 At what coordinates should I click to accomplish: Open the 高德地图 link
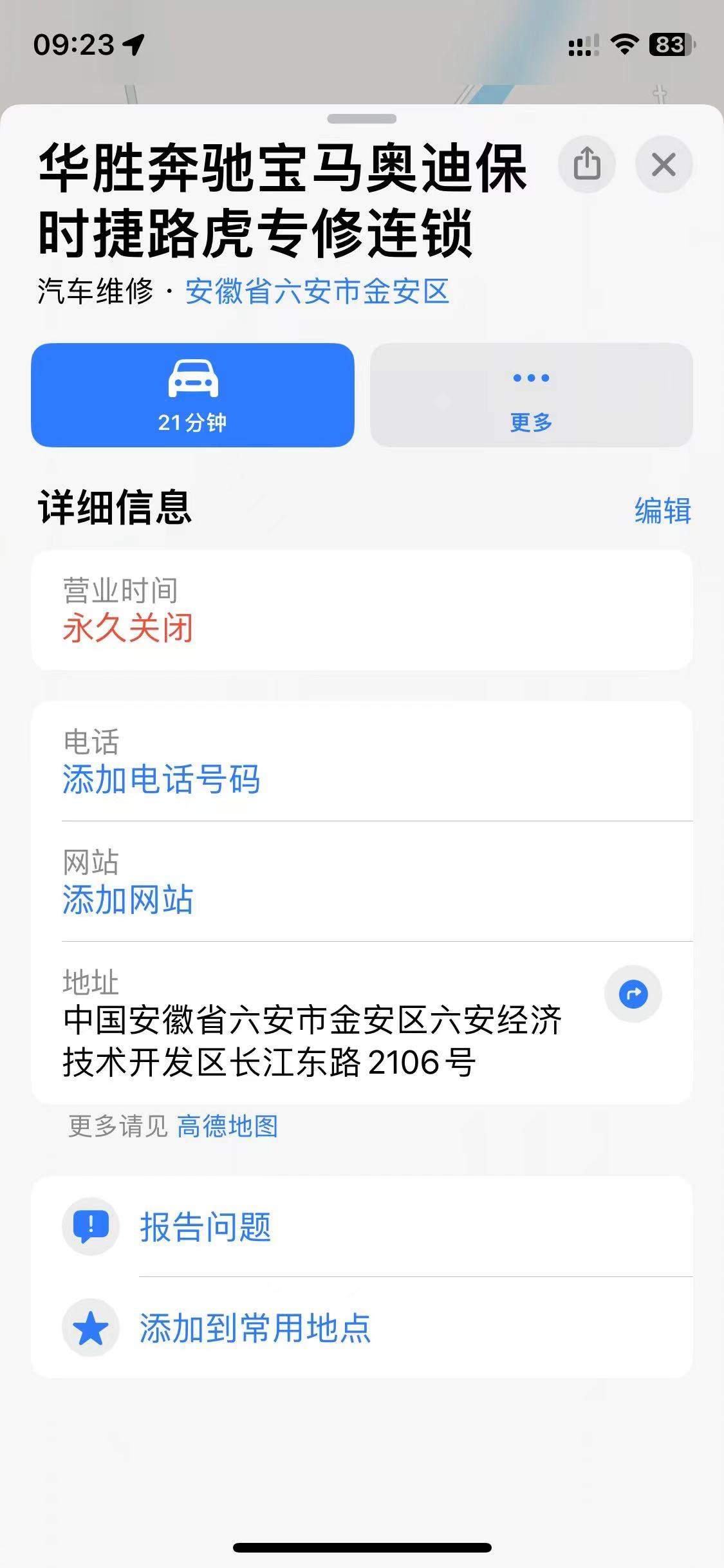tap(227, 1126)
